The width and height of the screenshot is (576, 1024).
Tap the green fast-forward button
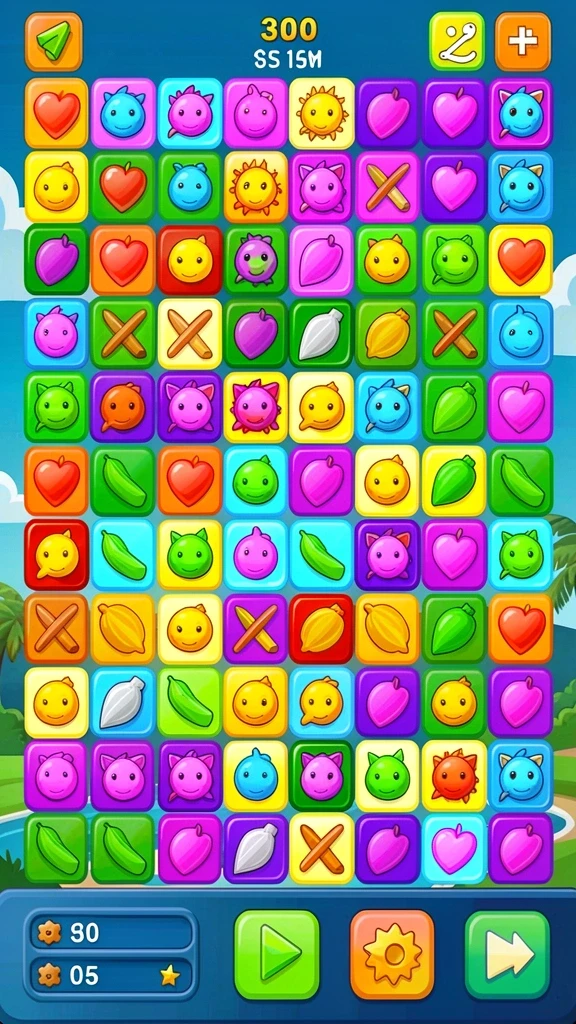click(x=507, y=954)
